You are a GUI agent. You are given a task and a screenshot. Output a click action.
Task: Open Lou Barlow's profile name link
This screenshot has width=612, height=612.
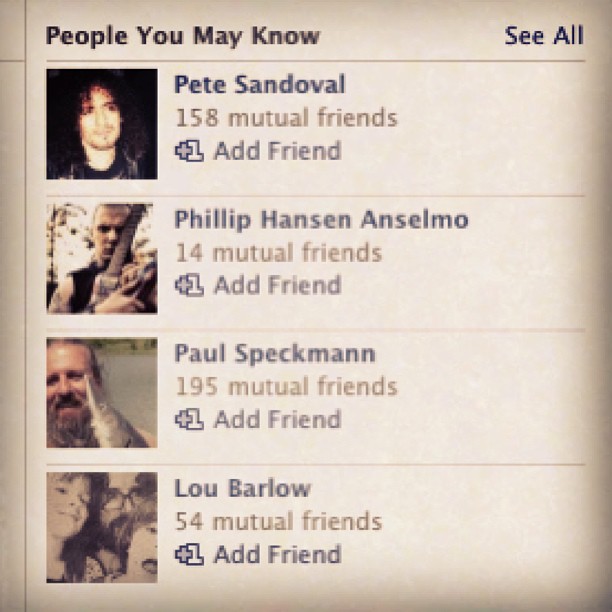(242, 489)
